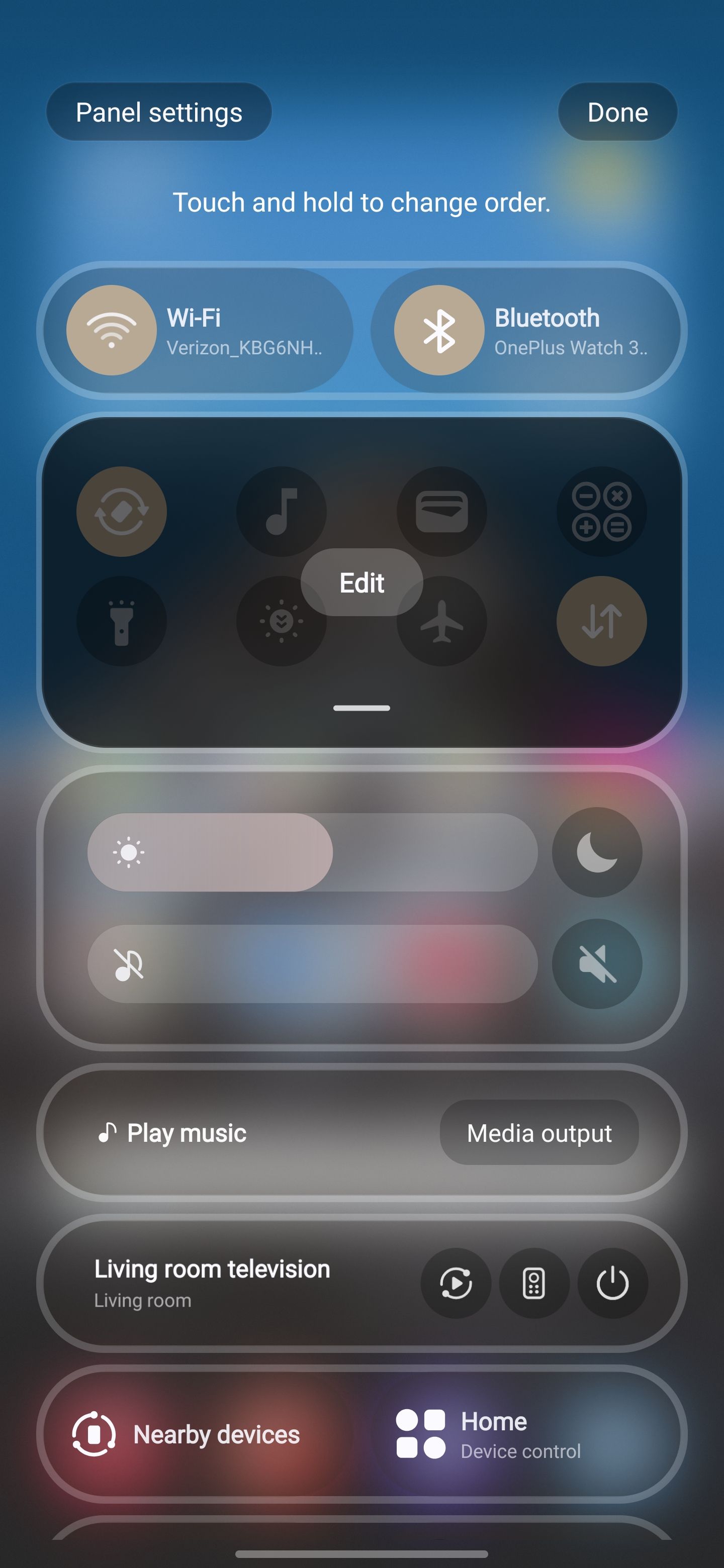This screenshot has width=724, height=1568.
Task: Power off the Living room television
Action: pyautogui.click(x=611, y=1283)
